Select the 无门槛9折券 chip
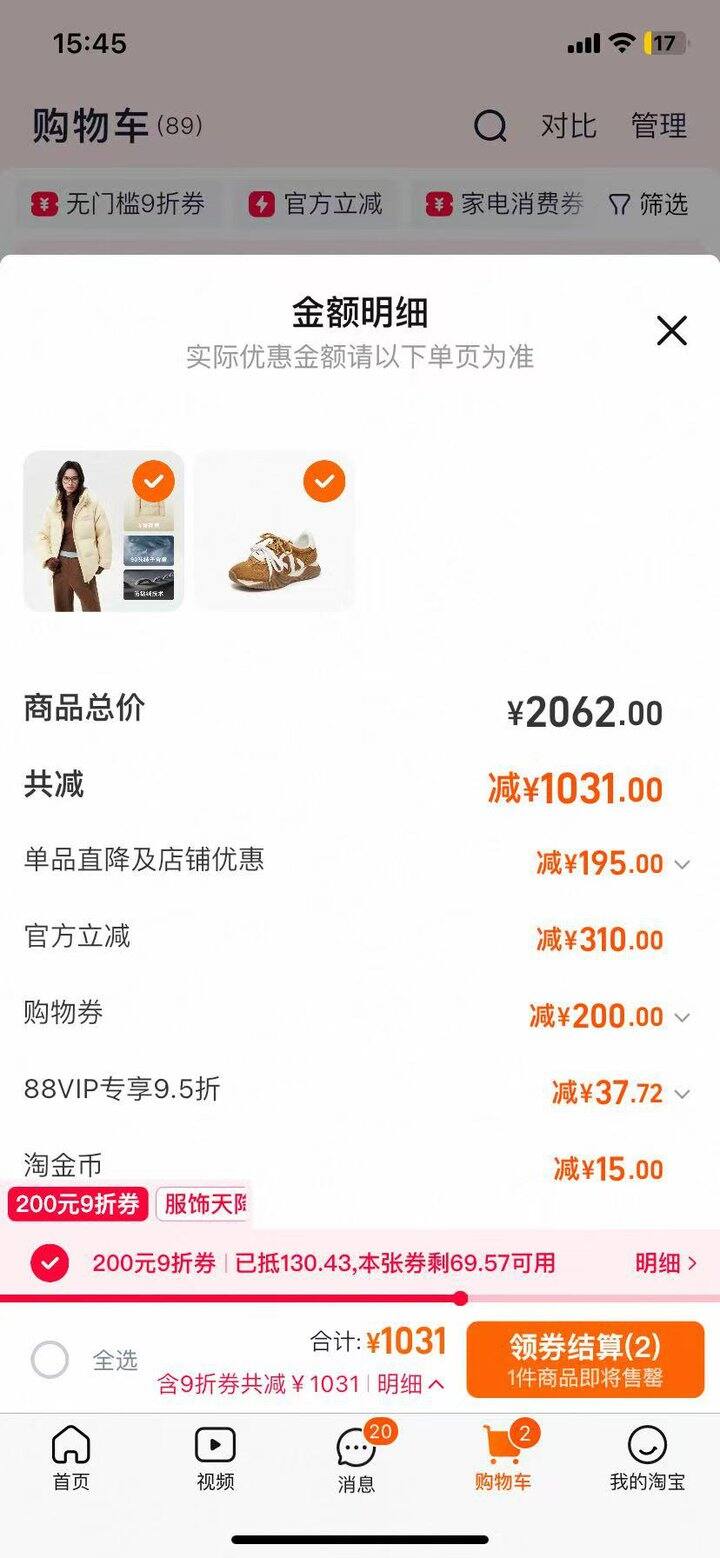This screenshot has width=720, height=1558. click(119, 204)
